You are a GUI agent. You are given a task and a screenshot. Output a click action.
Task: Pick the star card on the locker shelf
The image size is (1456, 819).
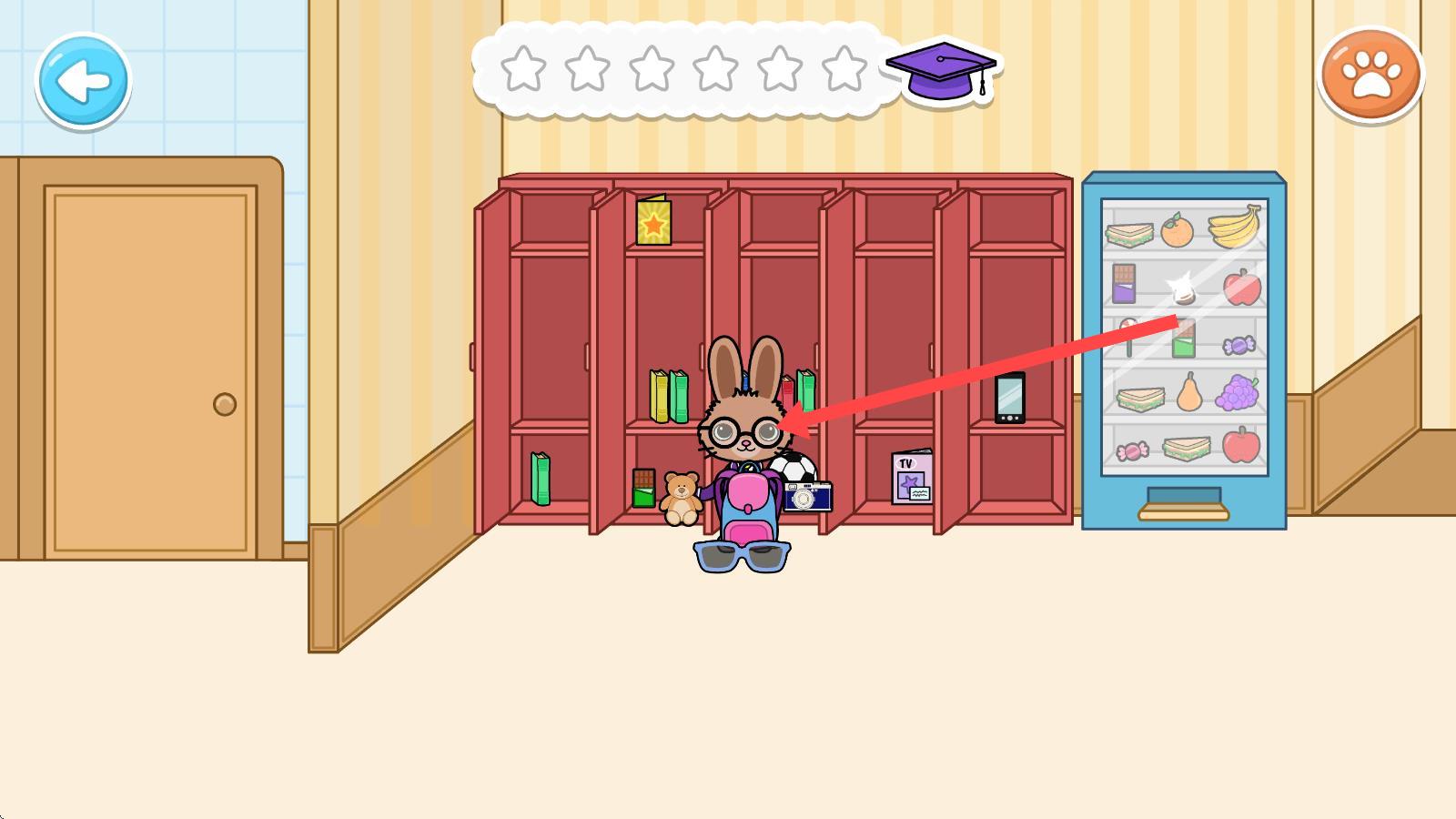pyautogui.click(x=653, y=221)
